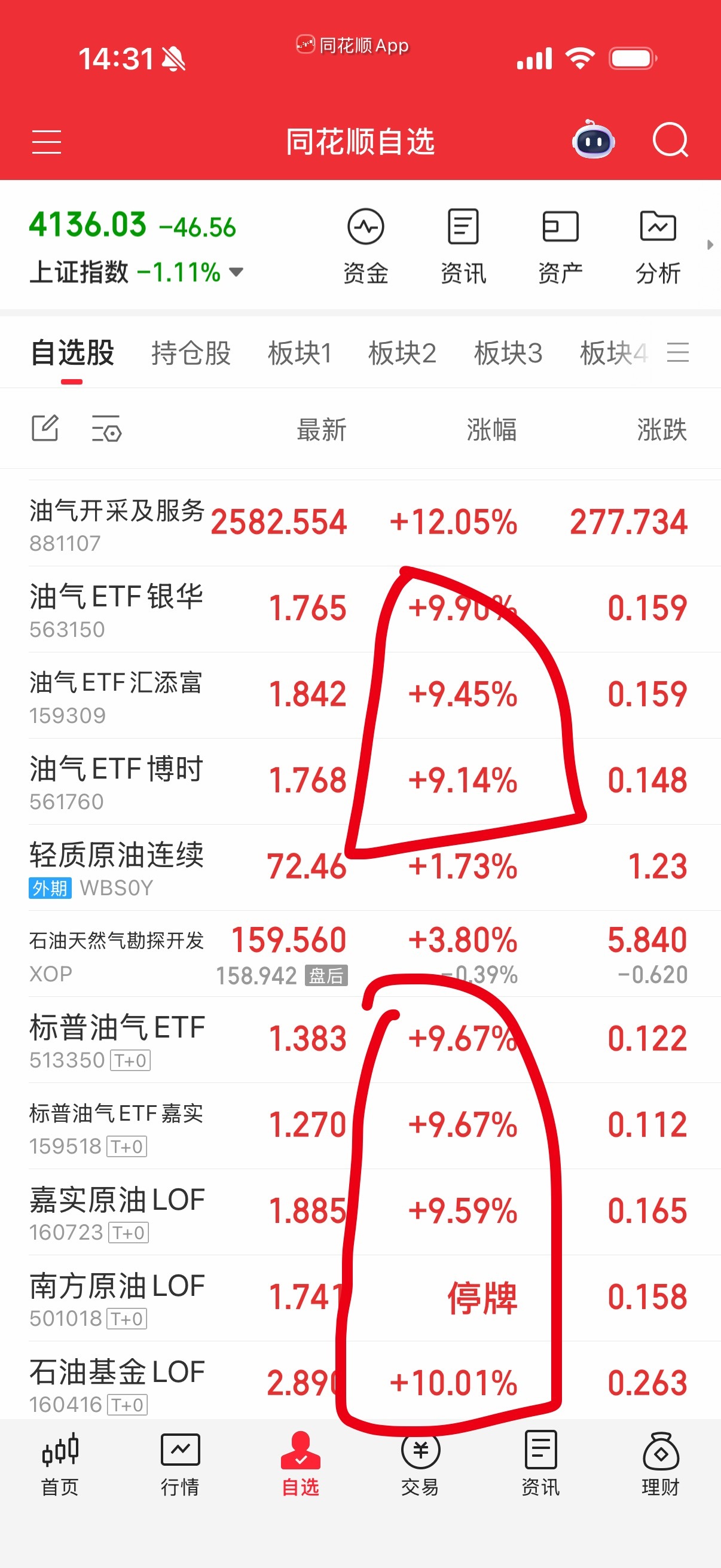The width and height of the screenshot is (721, 1568).
Task: Select the 油气ETF银华 stock row
Action: pos(182,609)
